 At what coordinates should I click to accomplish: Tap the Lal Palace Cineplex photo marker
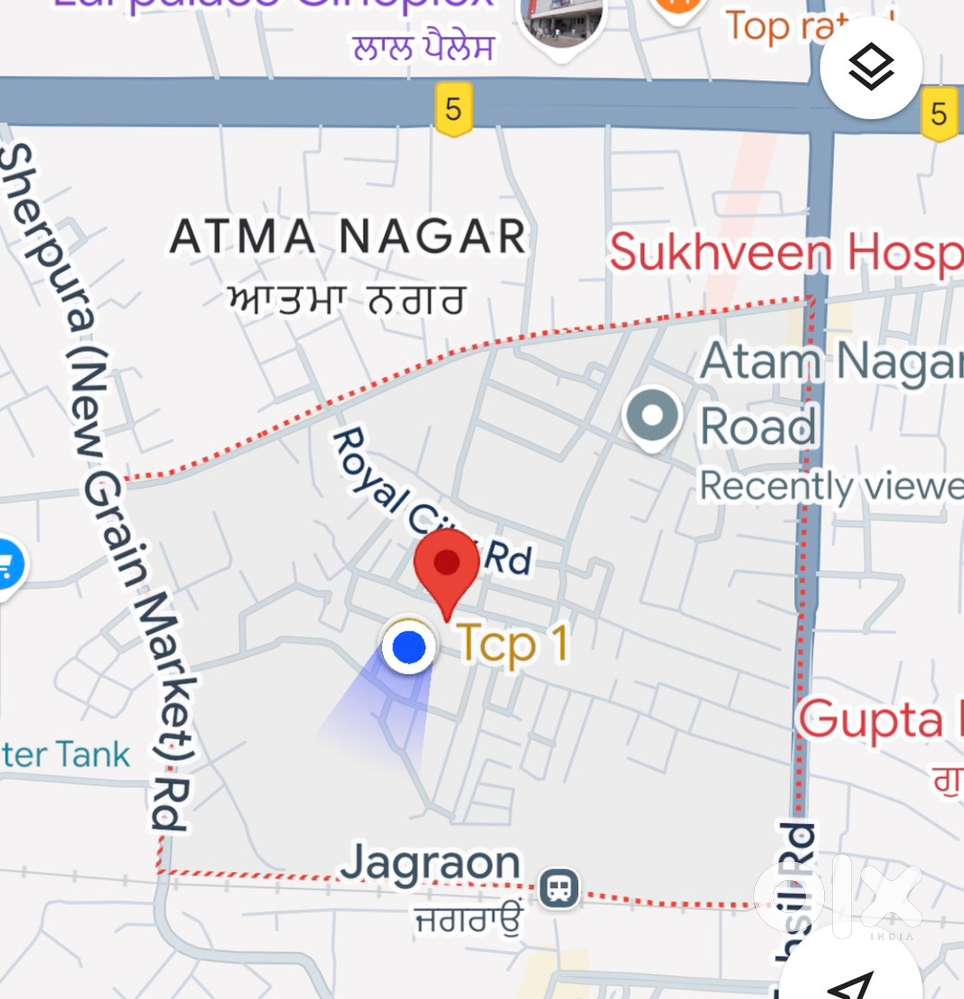click(562, 22)
